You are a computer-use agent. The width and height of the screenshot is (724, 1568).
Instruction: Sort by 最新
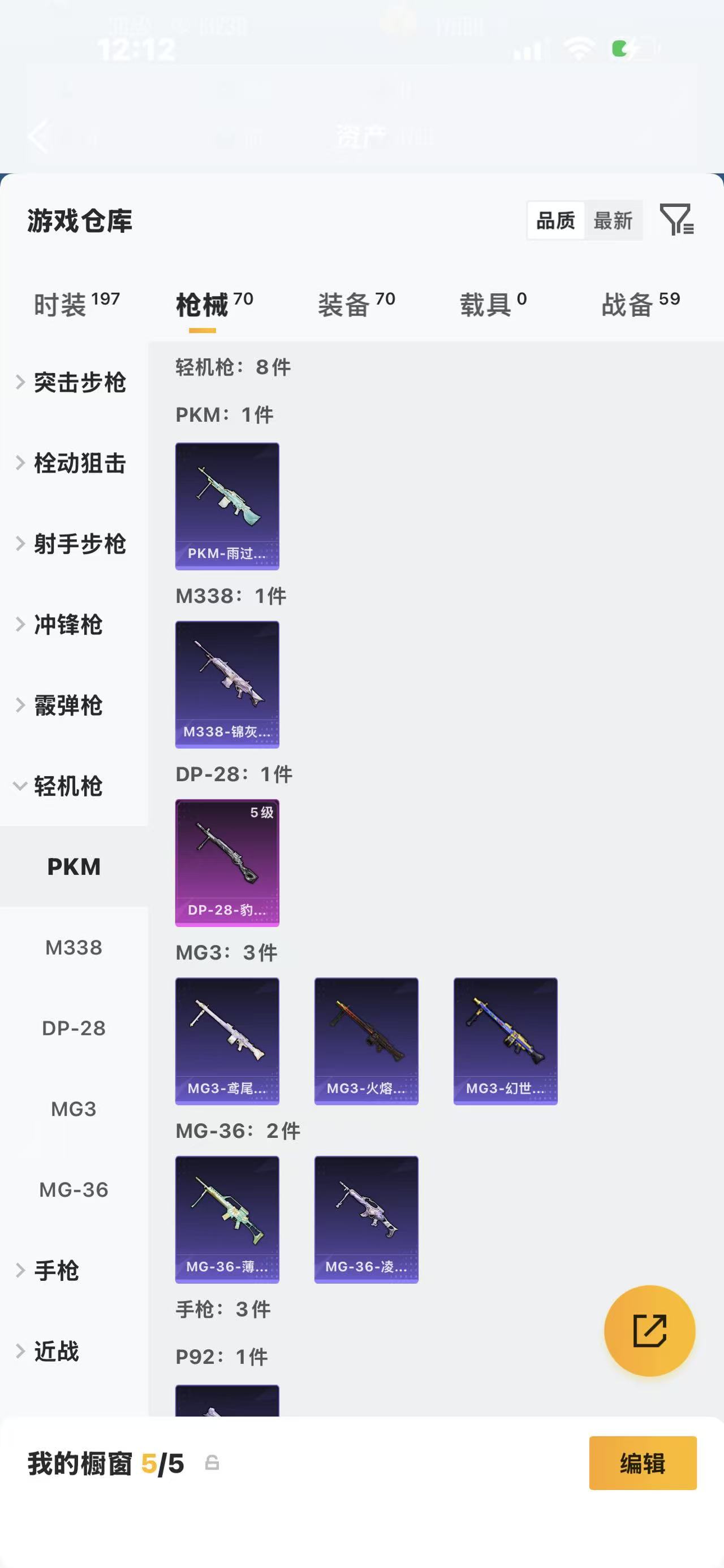pos(613,220)
